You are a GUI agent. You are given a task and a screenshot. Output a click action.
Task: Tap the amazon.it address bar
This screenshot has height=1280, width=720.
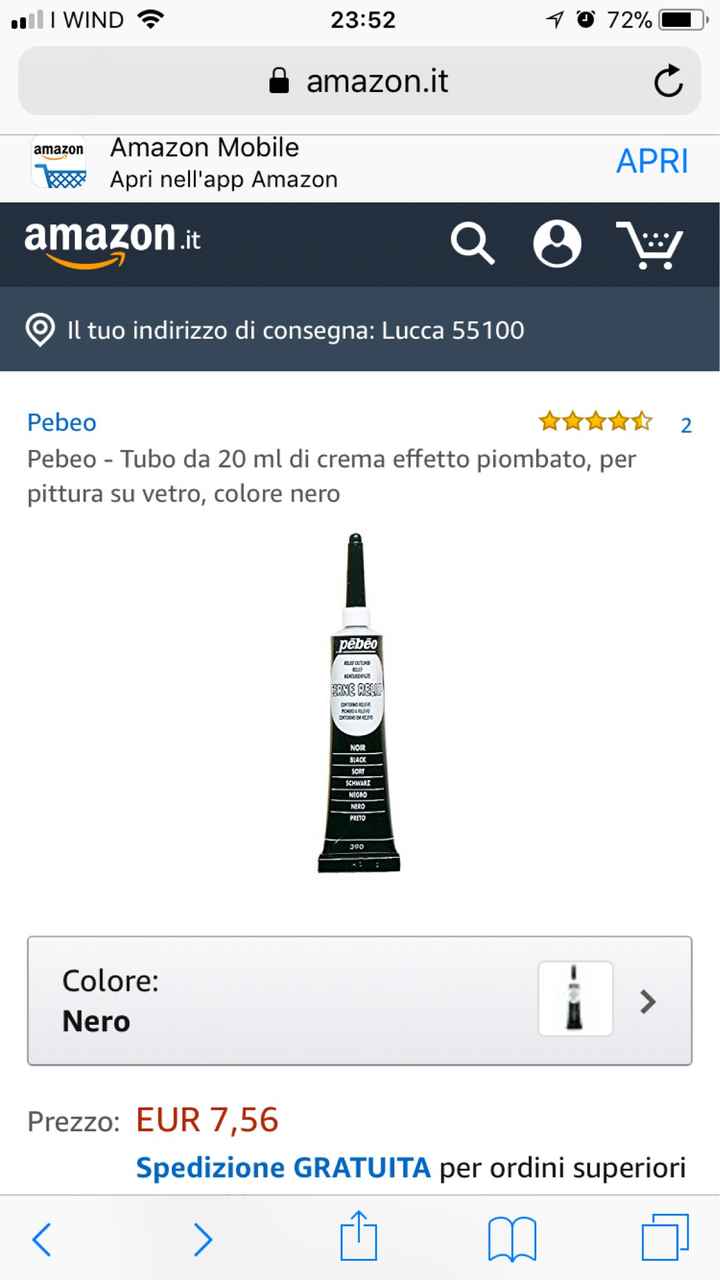pyautogui.click(x=360, y=81)
